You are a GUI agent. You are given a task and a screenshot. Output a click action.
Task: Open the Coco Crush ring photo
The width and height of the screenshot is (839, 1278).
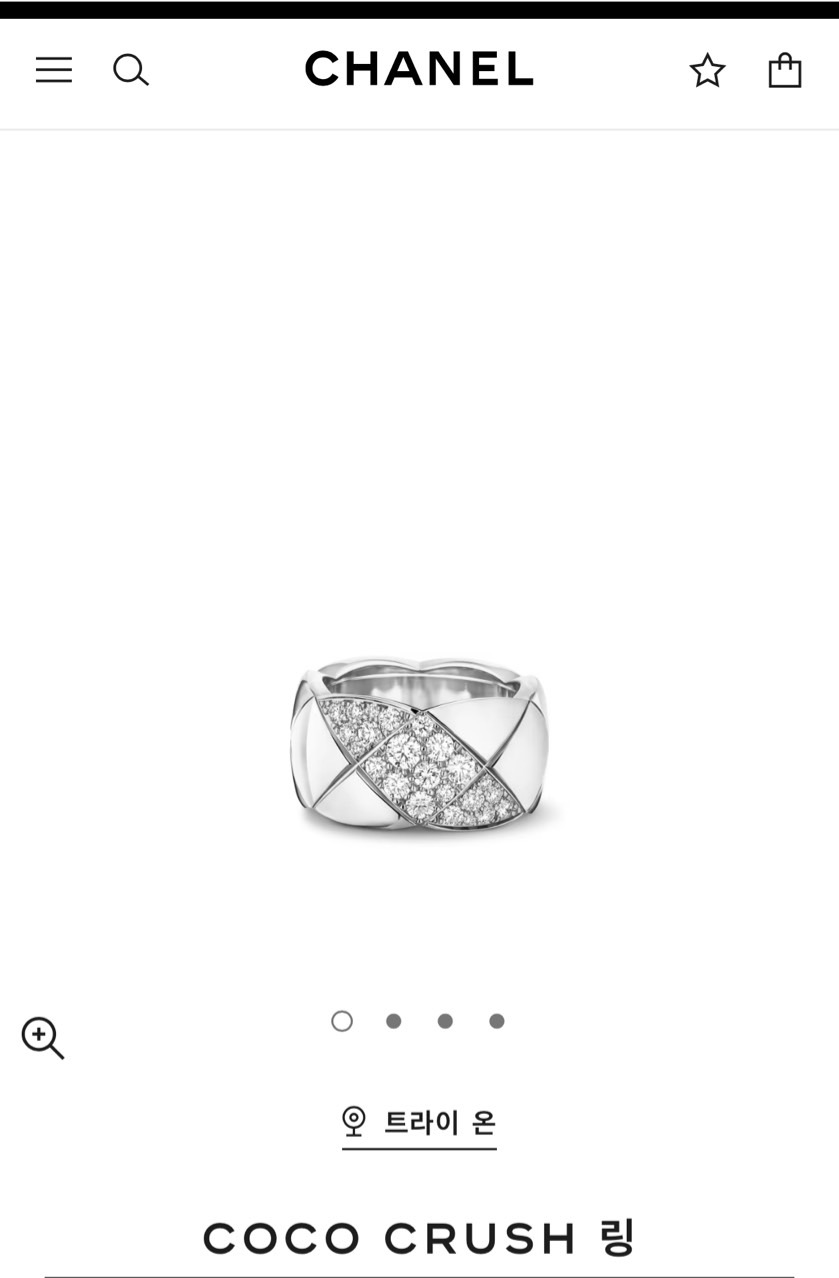click(419, 745)
